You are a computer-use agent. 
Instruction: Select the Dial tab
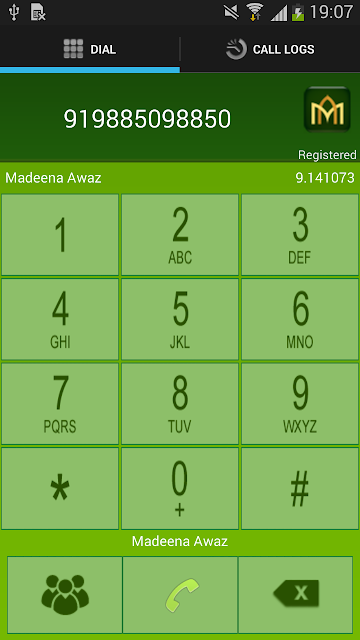tap(90, 49)
